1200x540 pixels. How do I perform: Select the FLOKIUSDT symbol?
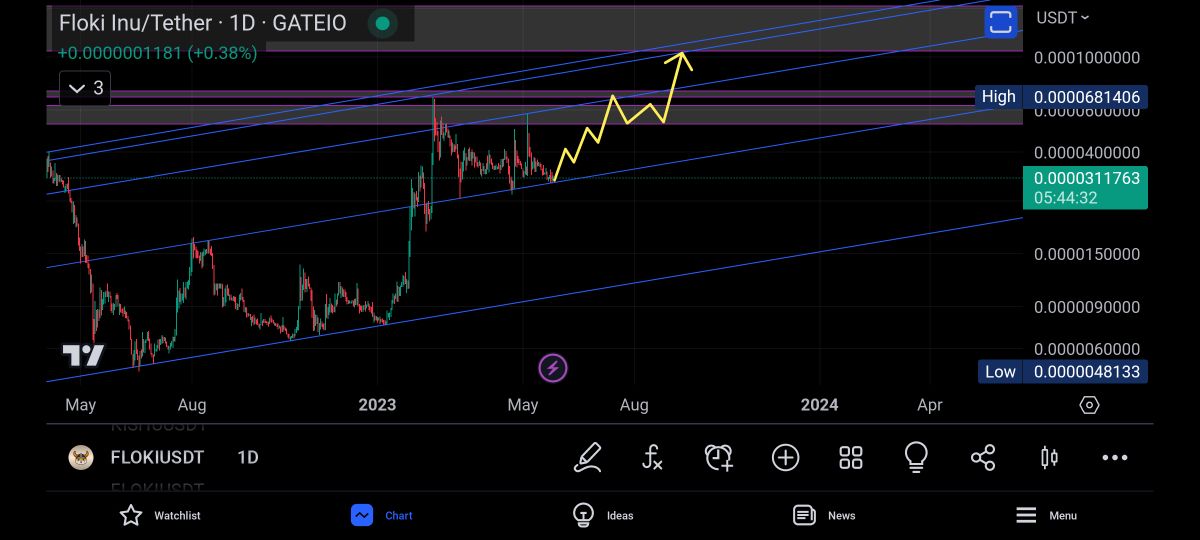pos(156,458)
